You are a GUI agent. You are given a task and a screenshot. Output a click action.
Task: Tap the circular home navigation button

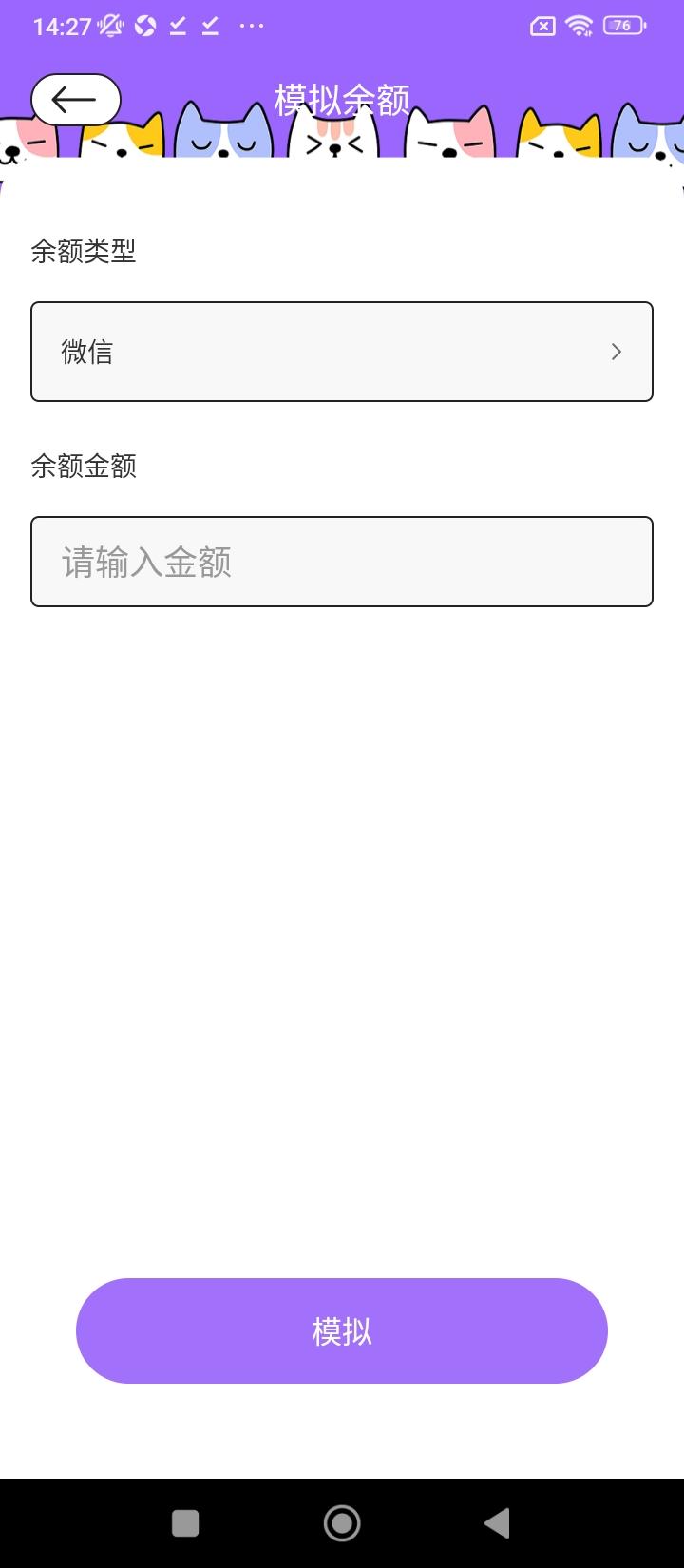tap(342, 1521)
